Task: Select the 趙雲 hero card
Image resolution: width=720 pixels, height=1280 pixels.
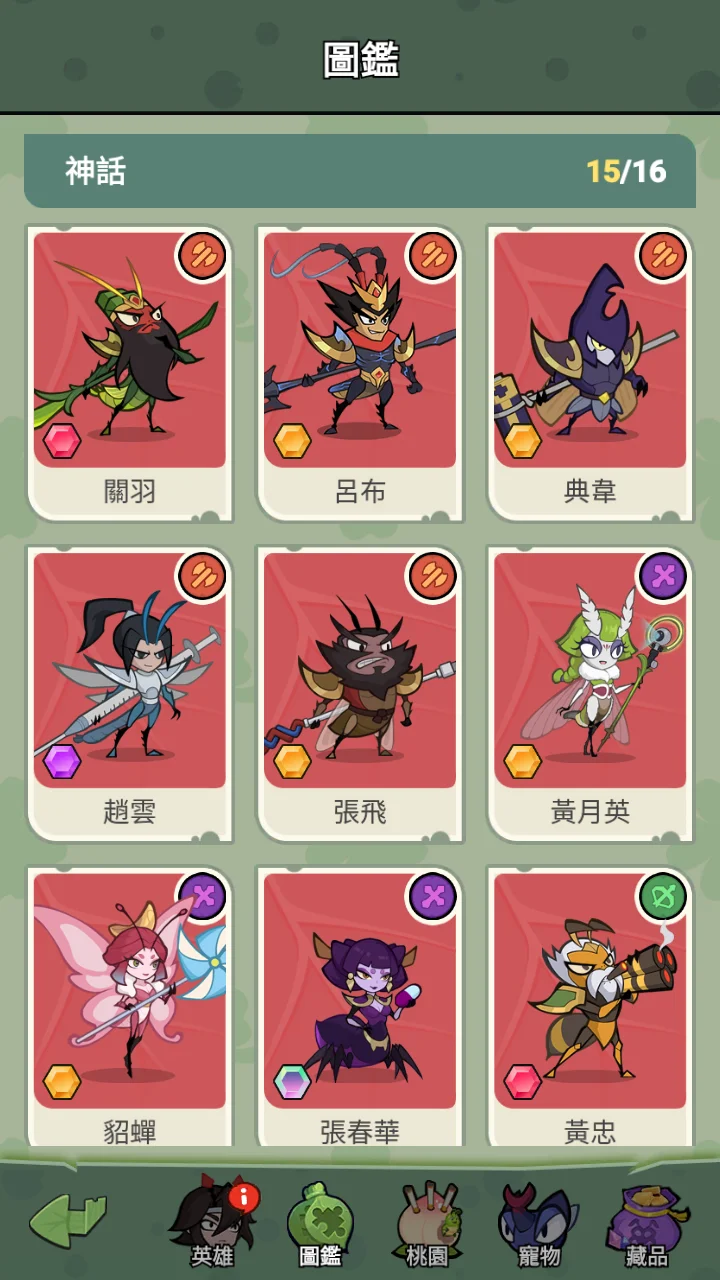Action: click(130, 690)
